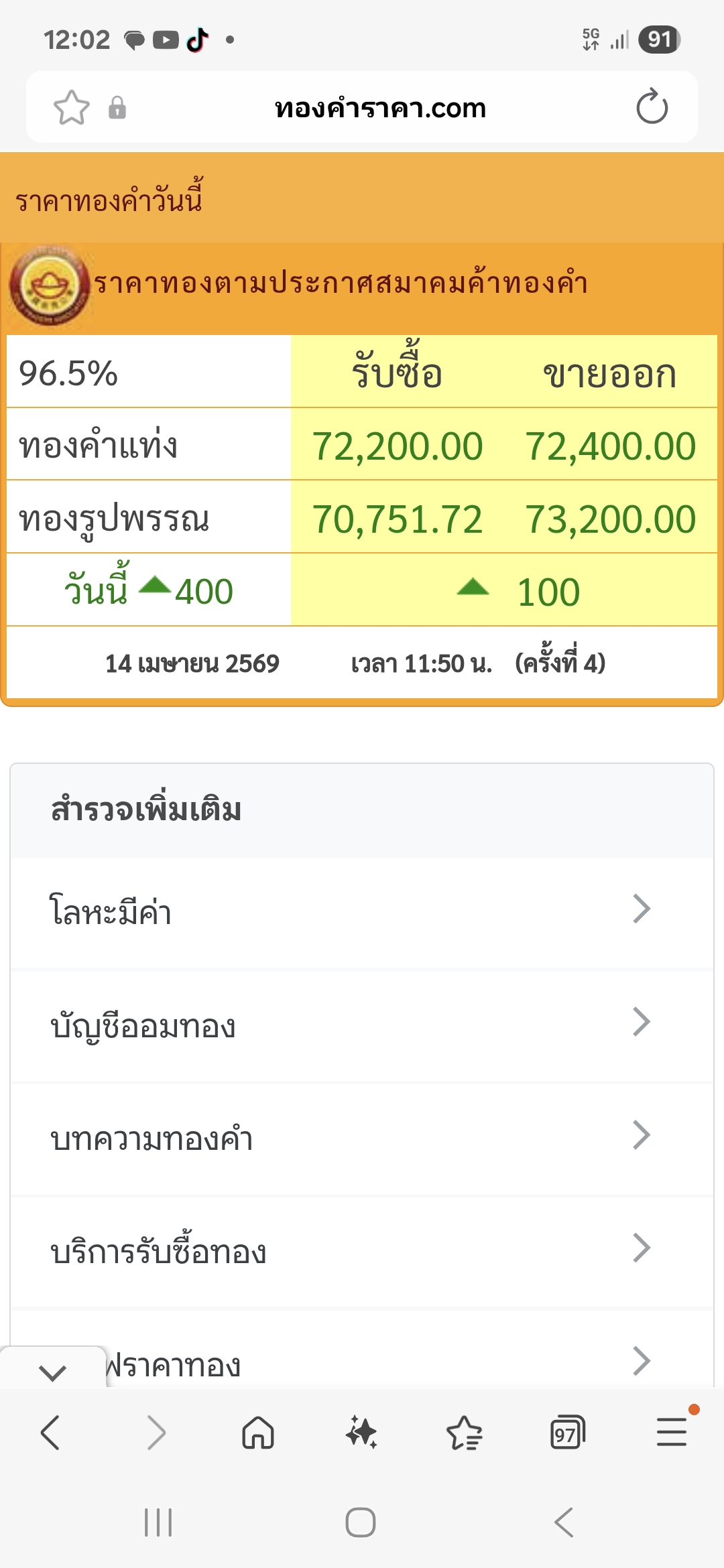Screen dimensions: 724x1568
Task: Open the bookmarks list
Action: 464,1433
